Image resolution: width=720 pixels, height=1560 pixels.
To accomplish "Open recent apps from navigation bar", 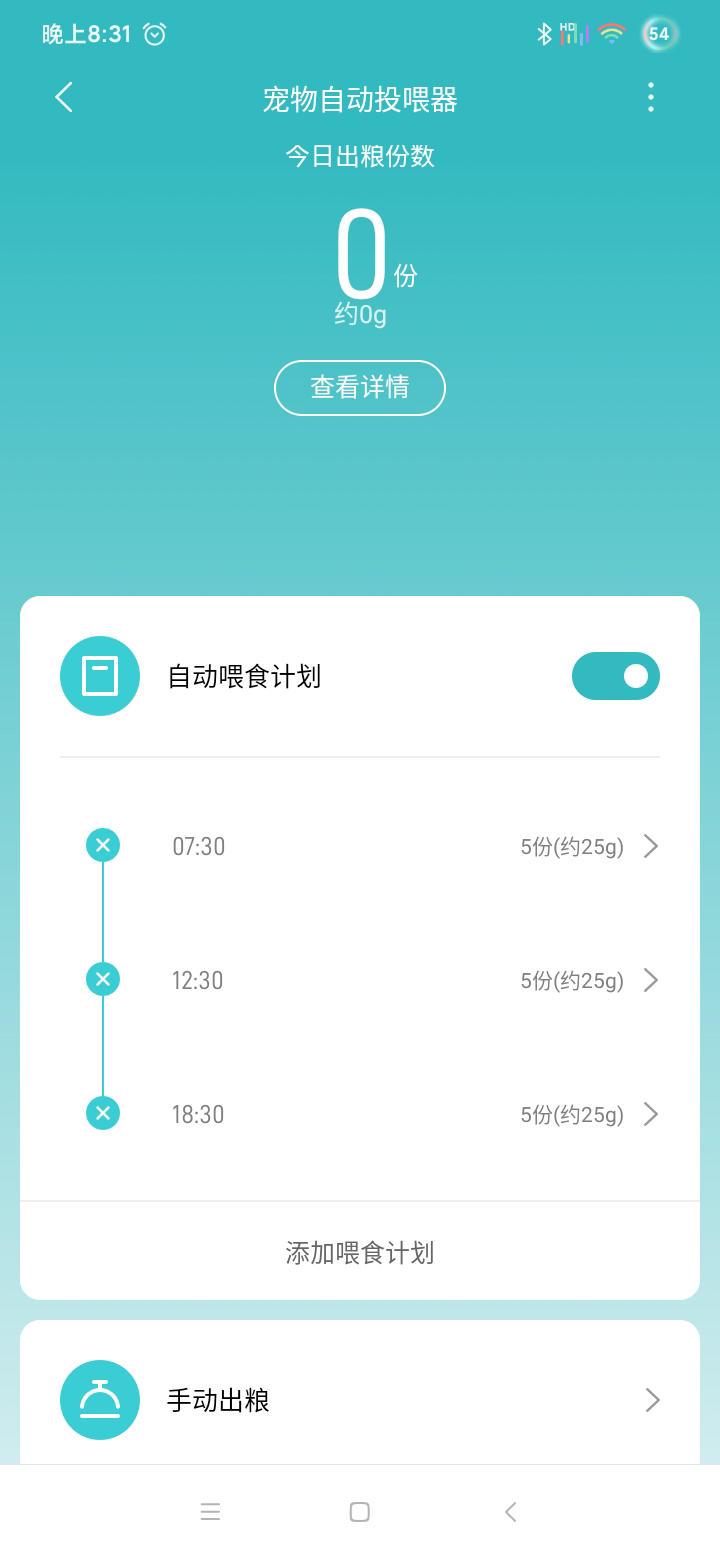I will coord(210,1512).
